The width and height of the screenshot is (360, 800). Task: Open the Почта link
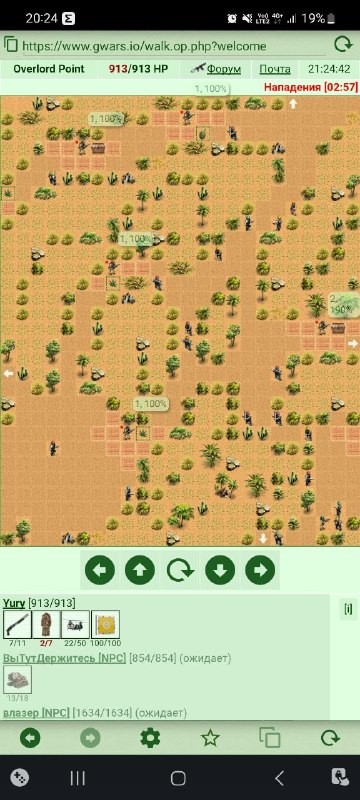[275, 69]
